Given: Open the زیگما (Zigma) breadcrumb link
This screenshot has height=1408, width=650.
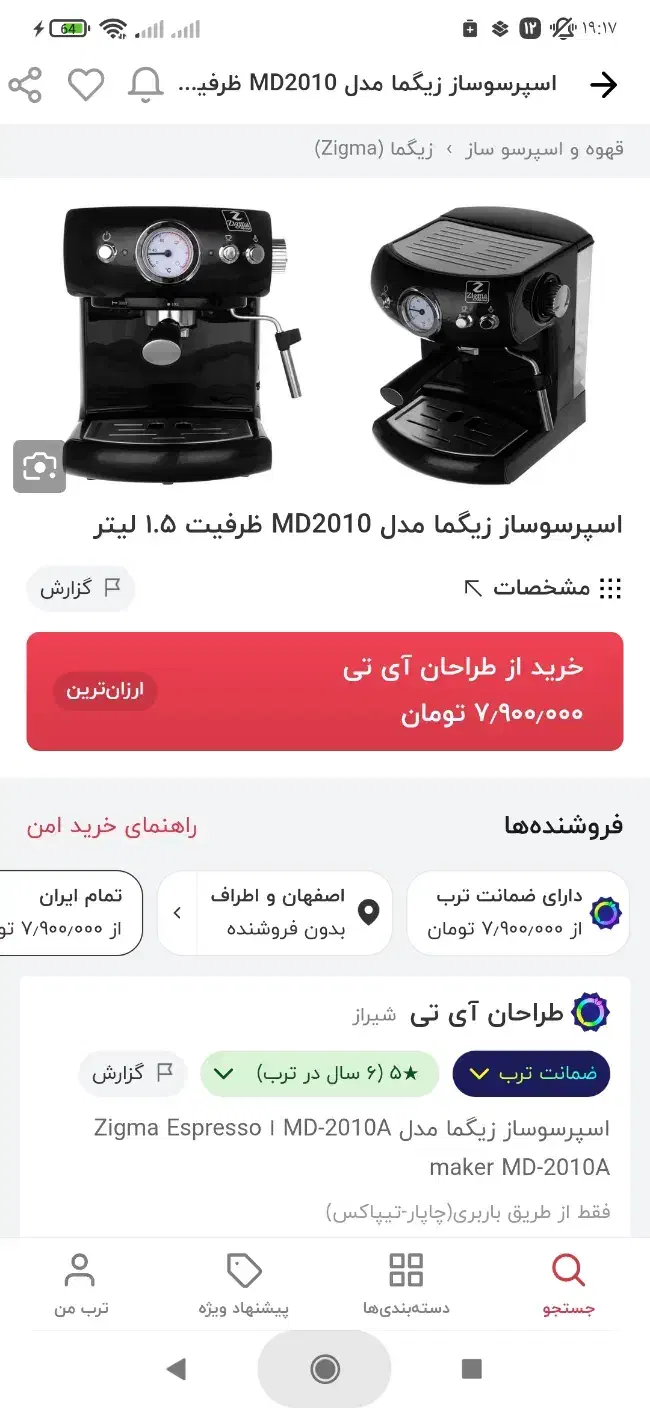Looking at the screenshot, I should (373, 150).
